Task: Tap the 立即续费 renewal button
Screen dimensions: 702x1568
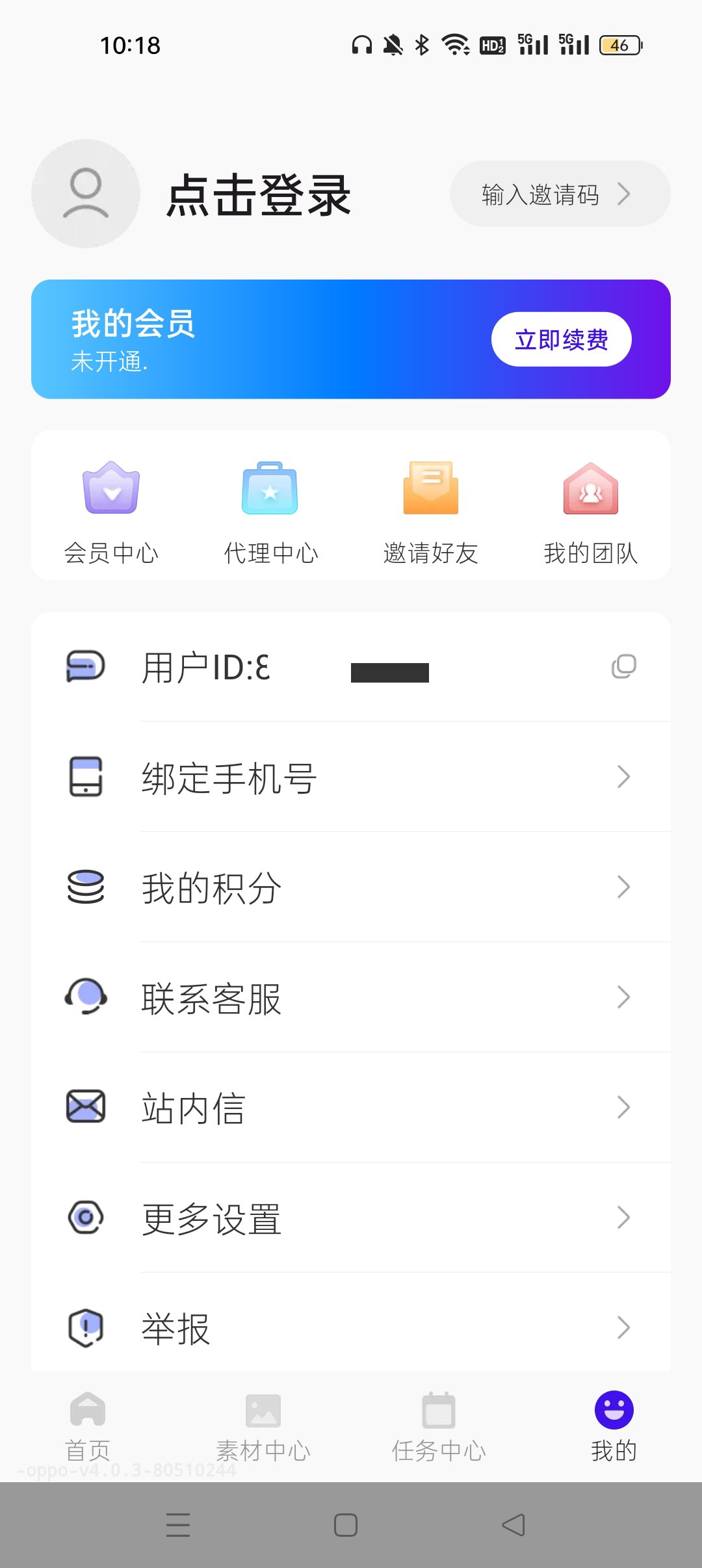Action: [x=560, y=339]
